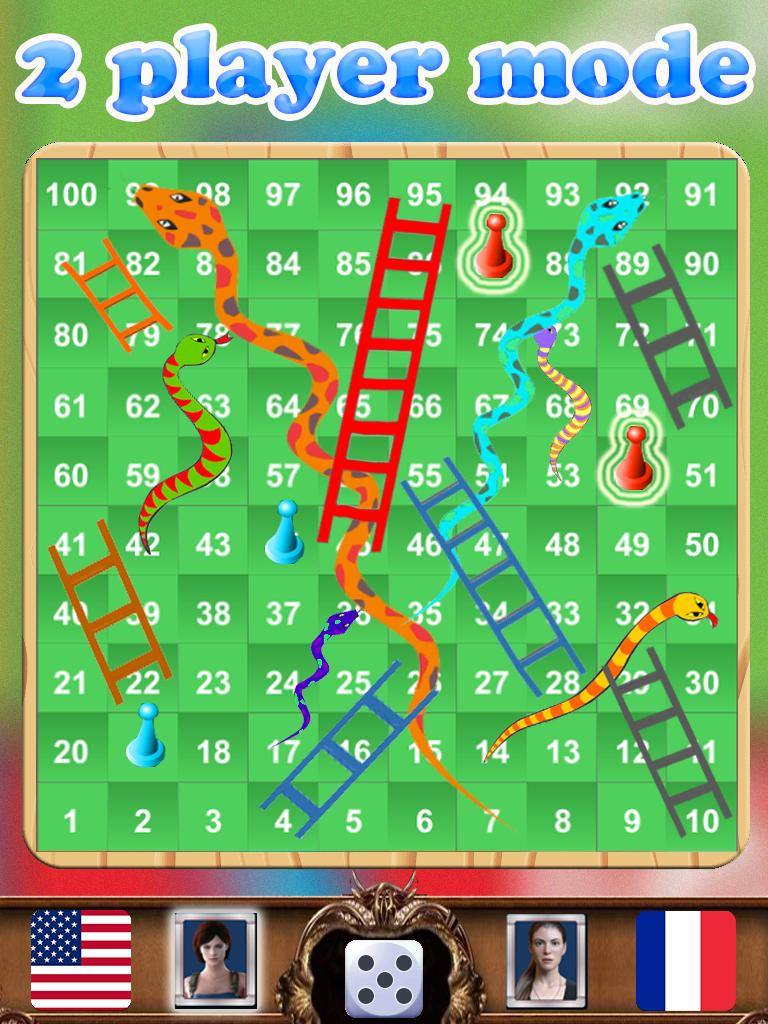Roll the dice
The image size is (768, 1024).
383,980
